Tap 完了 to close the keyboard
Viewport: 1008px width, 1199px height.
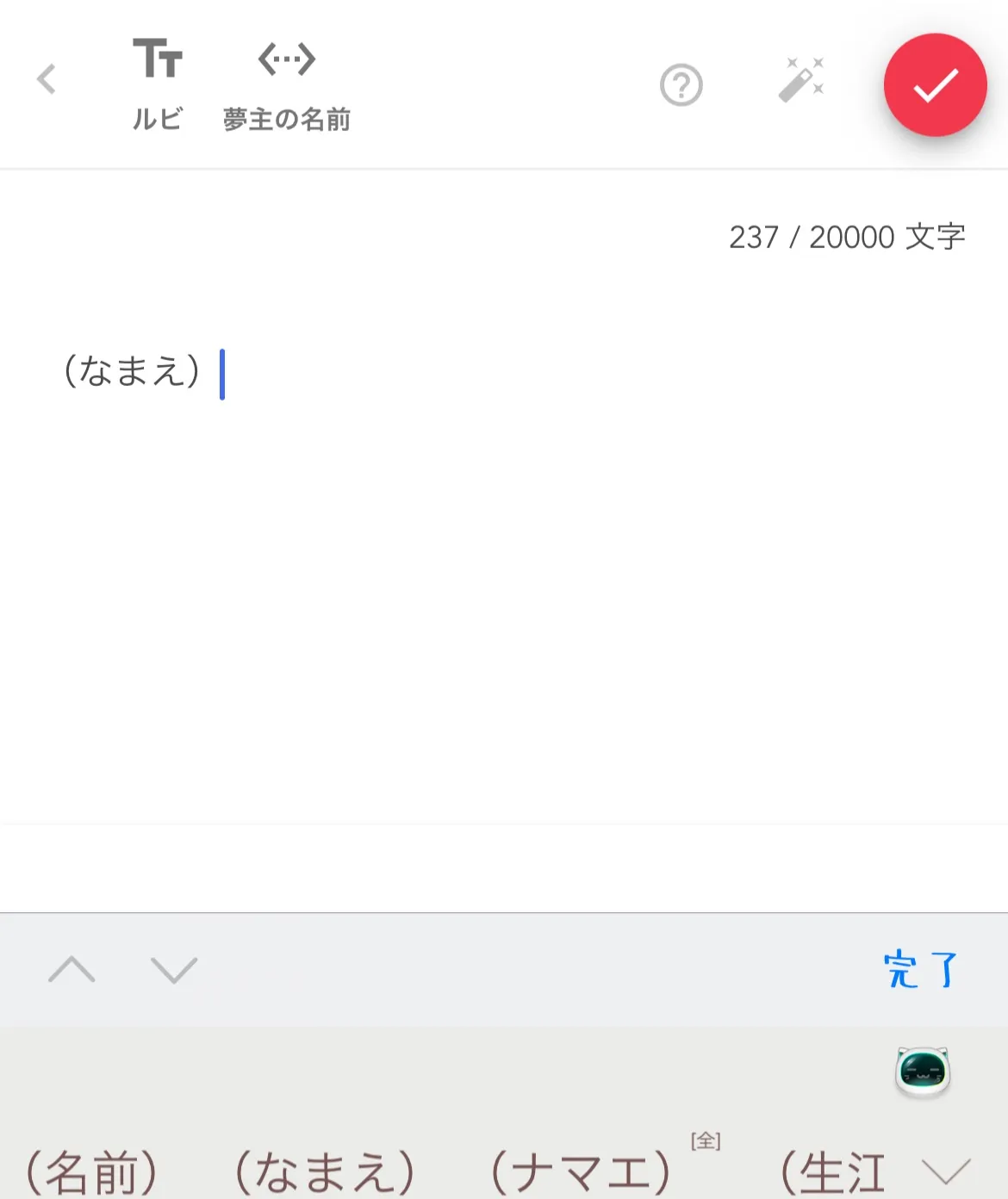tap(921, 970)
